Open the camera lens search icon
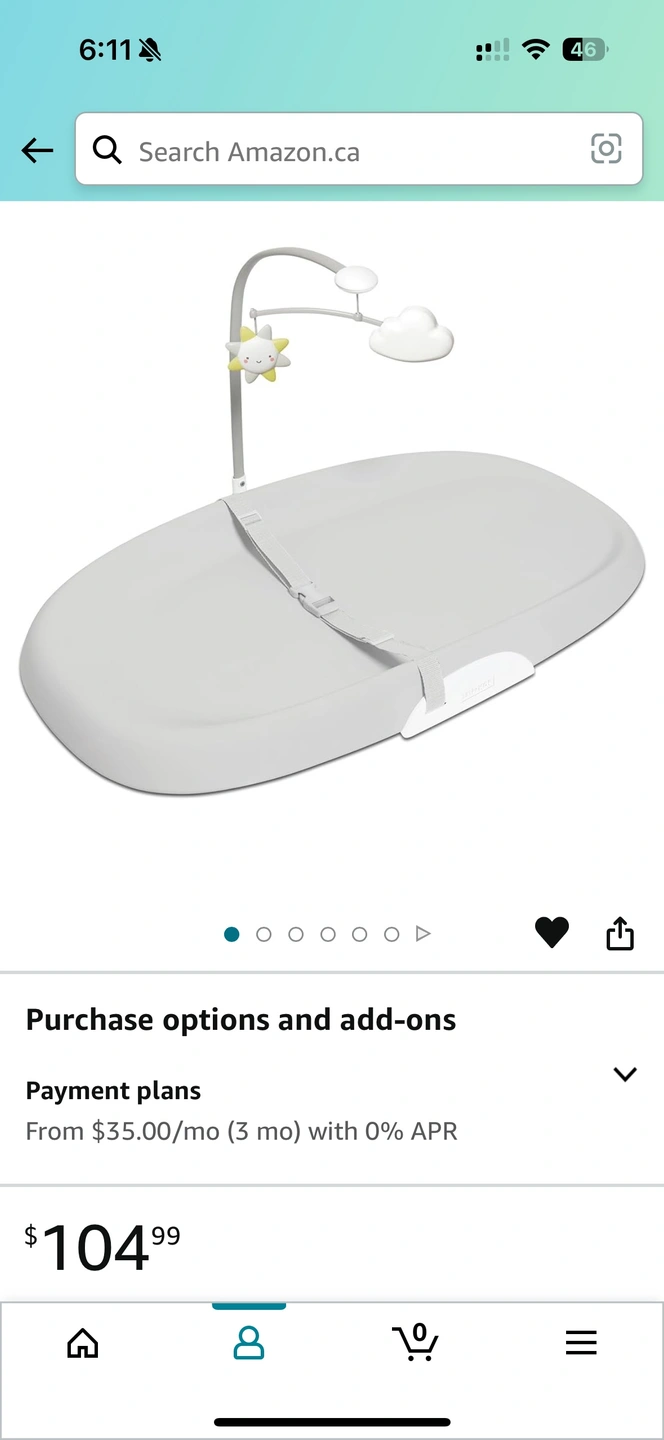The width and height of the screenshot is (664, 1440). tap(606, 149)
